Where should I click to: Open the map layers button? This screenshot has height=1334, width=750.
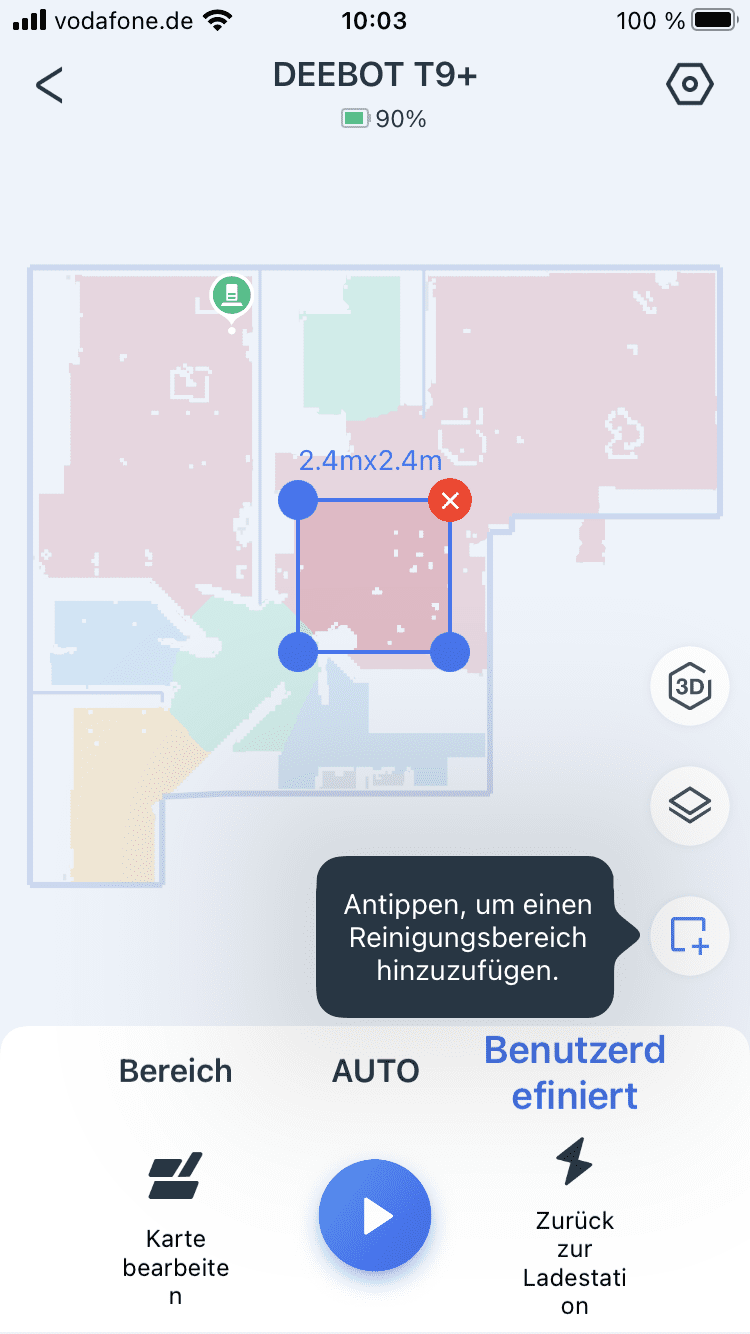[x=690, y=805]
